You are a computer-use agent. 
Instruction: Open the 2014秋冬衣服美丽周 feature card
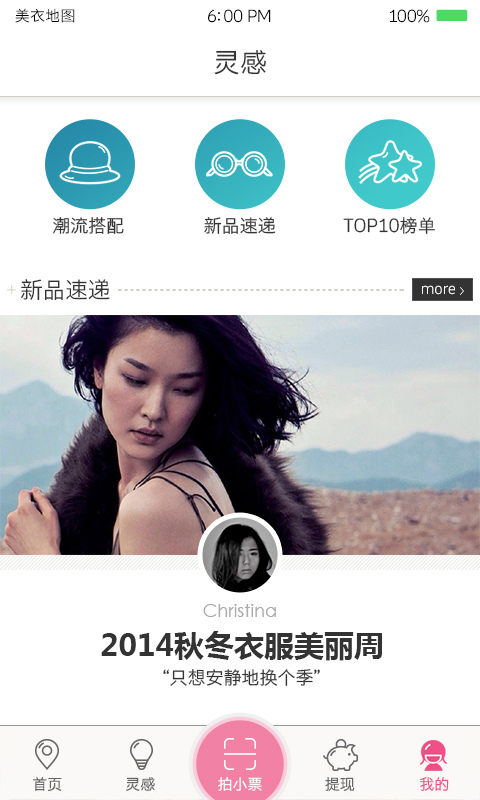point(240,514)
